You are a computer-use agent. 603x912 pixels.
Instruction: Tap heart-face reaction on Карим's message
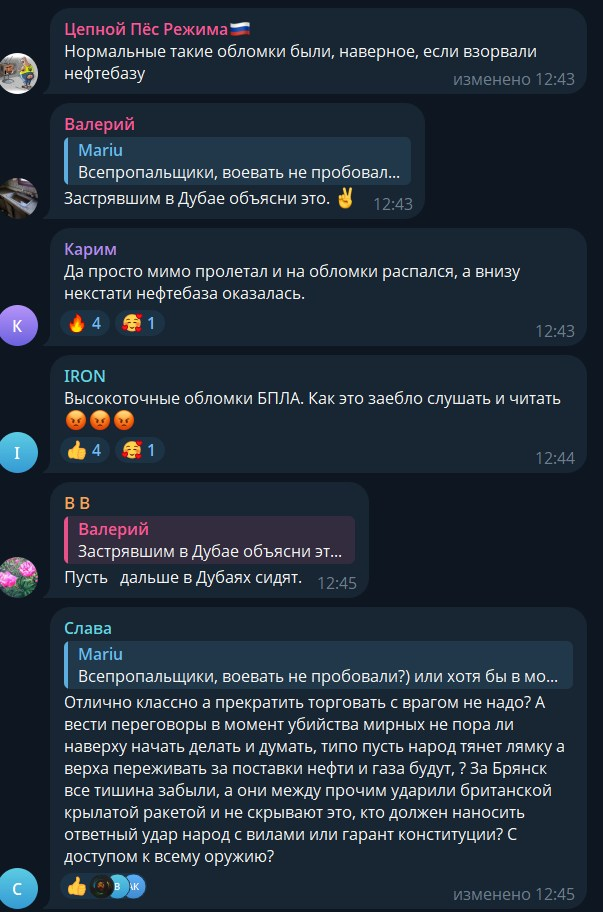[139, 323]
